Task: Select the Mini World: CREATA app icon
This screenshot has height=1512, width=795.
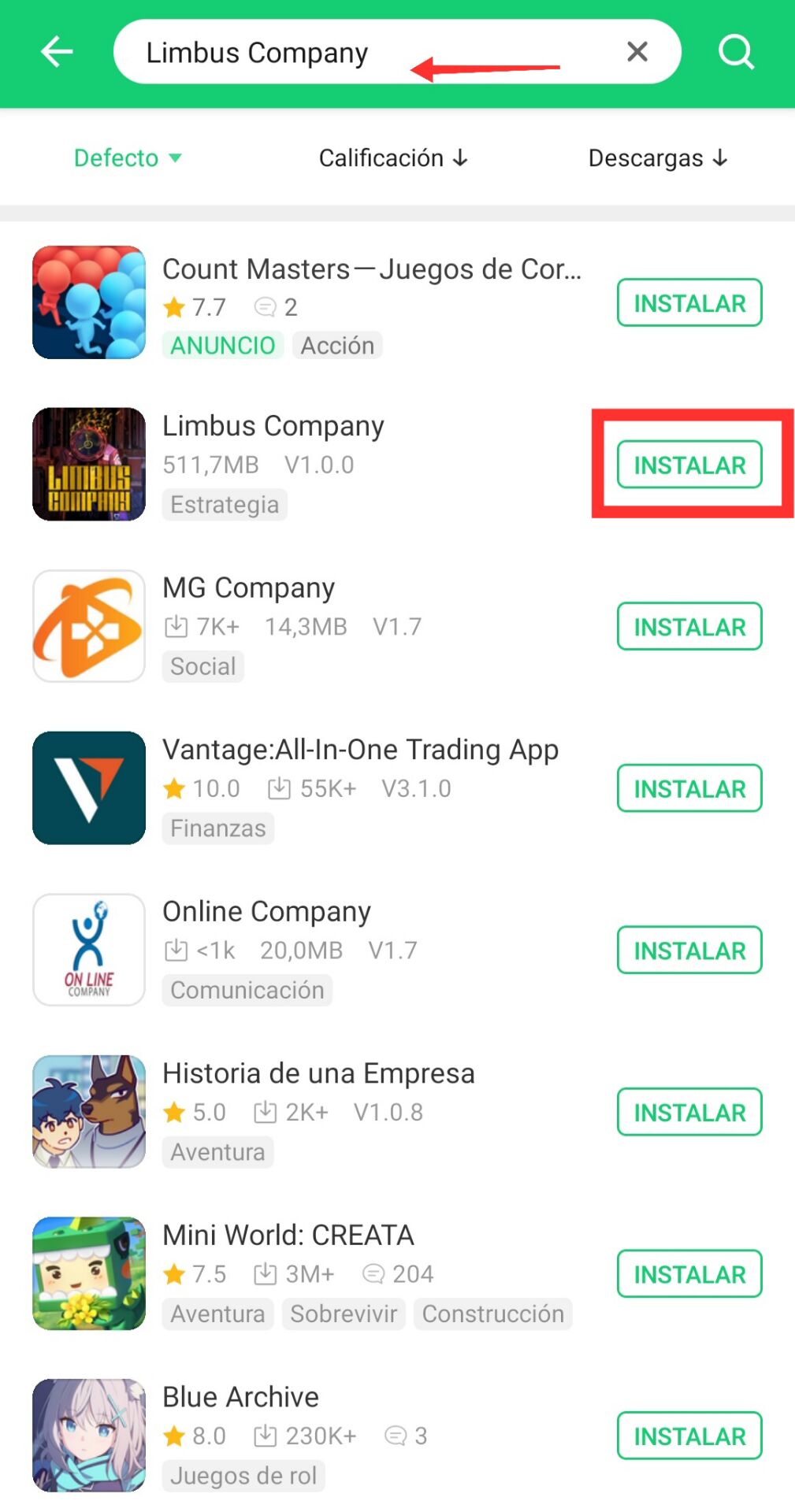Action: click(88, 1272)
